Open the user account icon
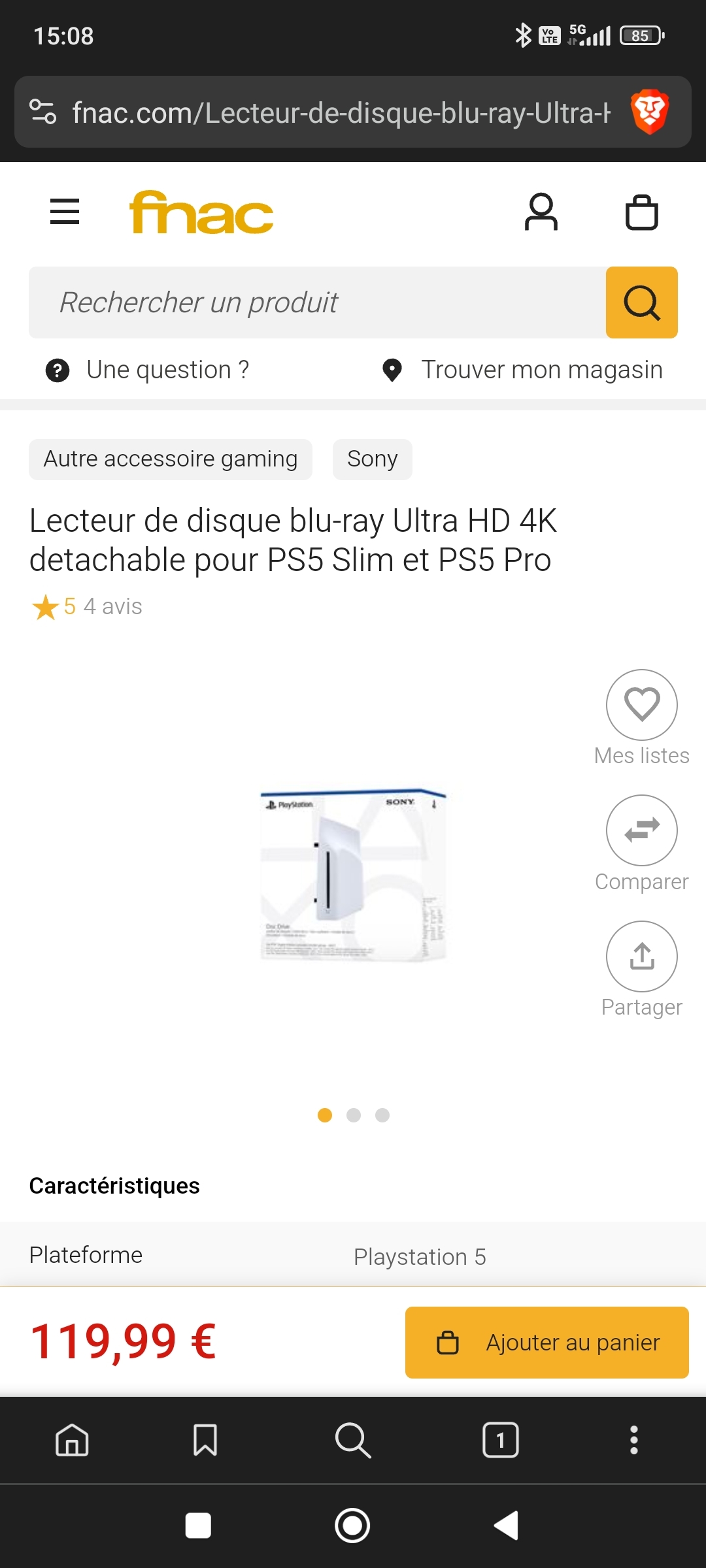The height and width of the screenshot is (1568, 706). coord(541,212)
